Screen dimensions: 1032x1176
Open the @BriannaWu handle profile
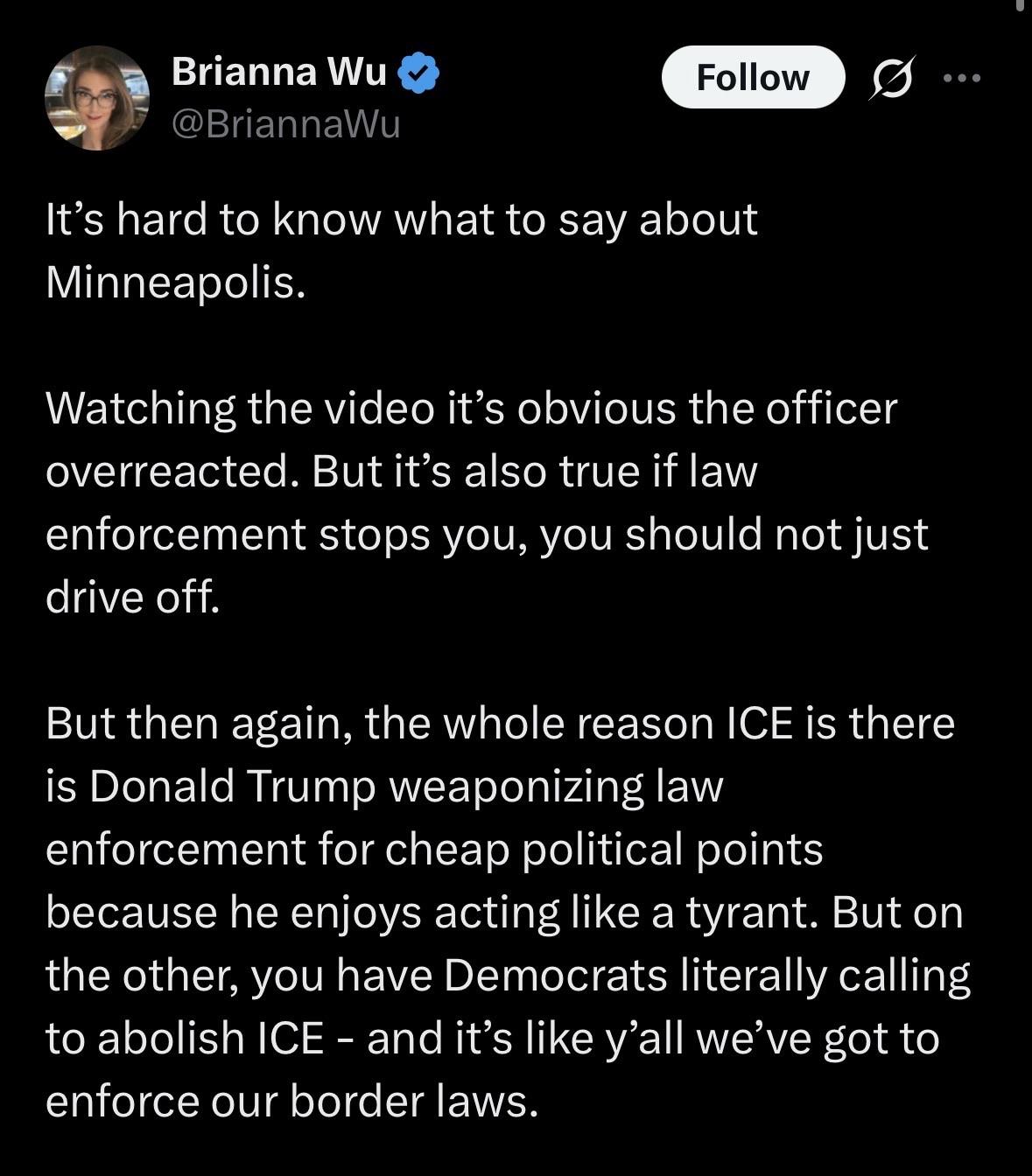pyautogui.click(x=285, y=125)
